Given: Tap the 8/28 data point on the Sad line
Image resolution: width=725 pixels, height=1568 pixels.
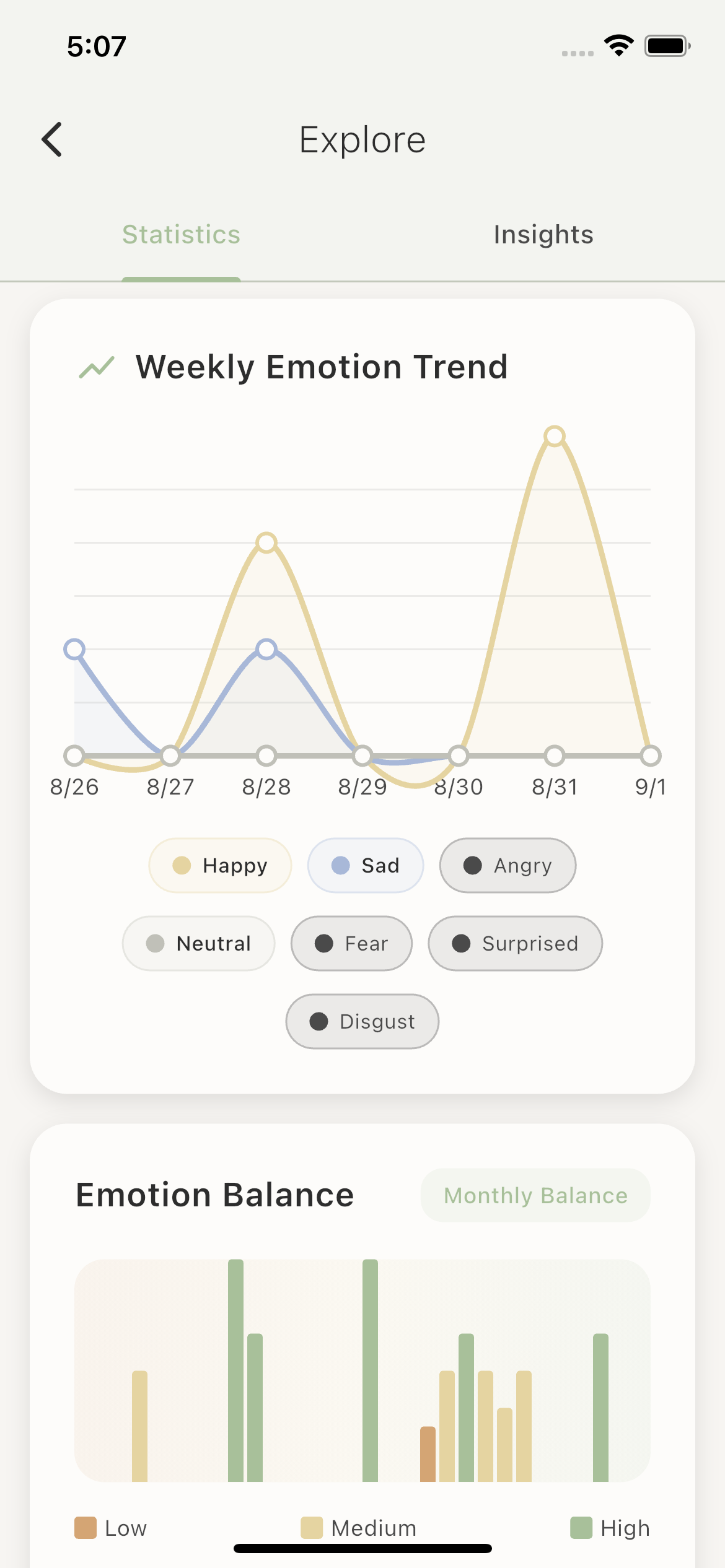Looking at the screenshot, I should tap(266, 649).
